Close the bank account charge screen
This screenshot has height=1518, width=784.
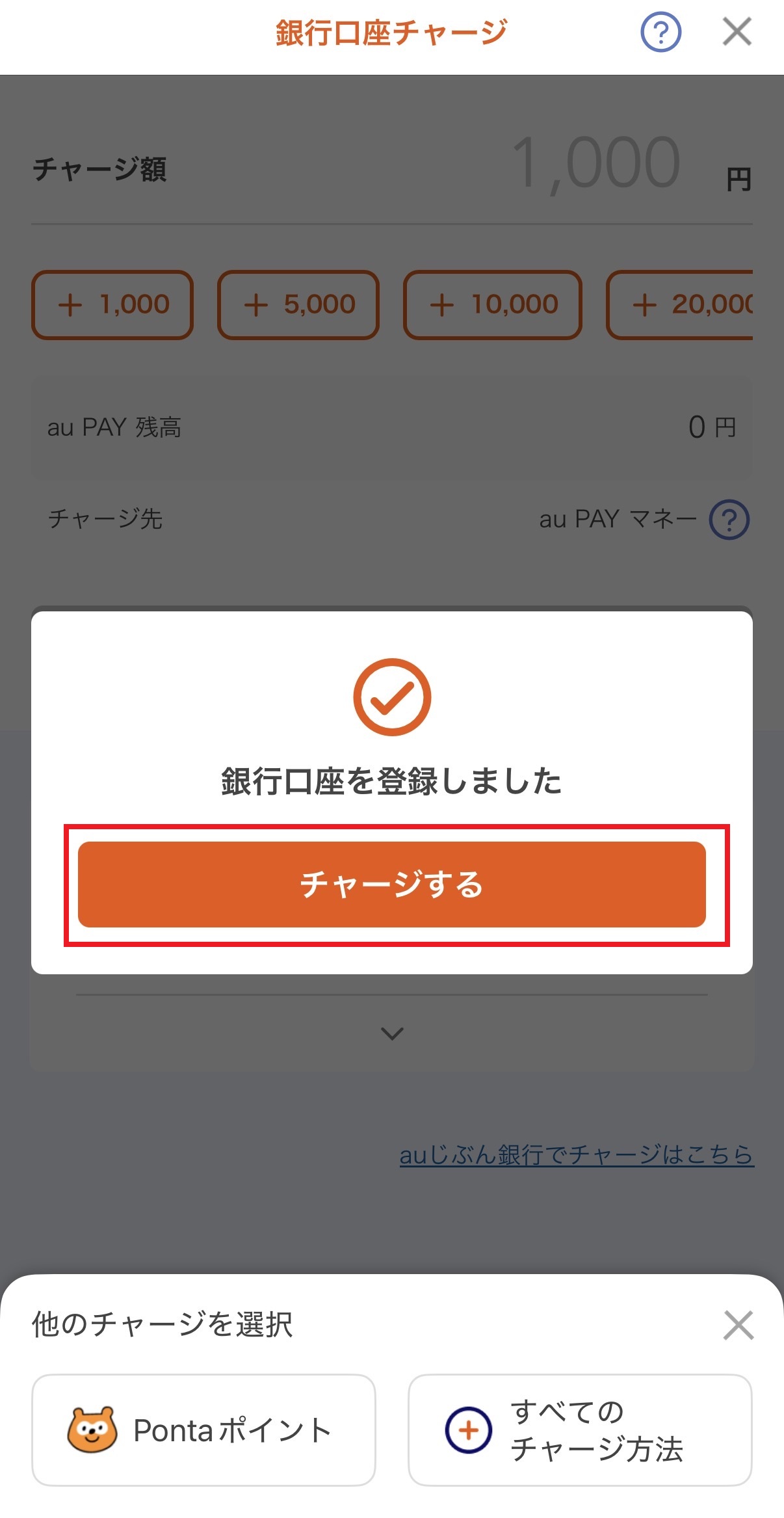click(x=737, y=32)
